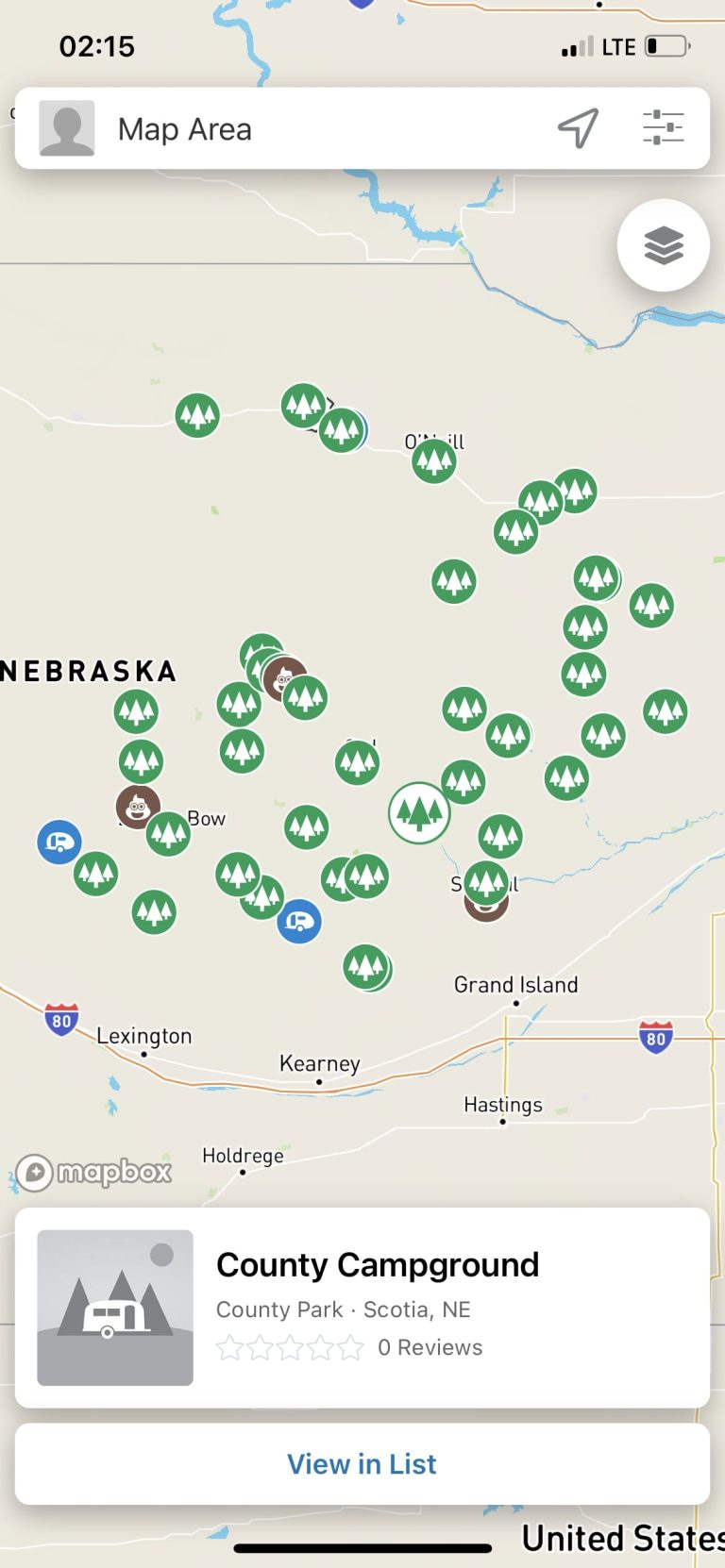Open the filter settings sliders

point(663,127)
